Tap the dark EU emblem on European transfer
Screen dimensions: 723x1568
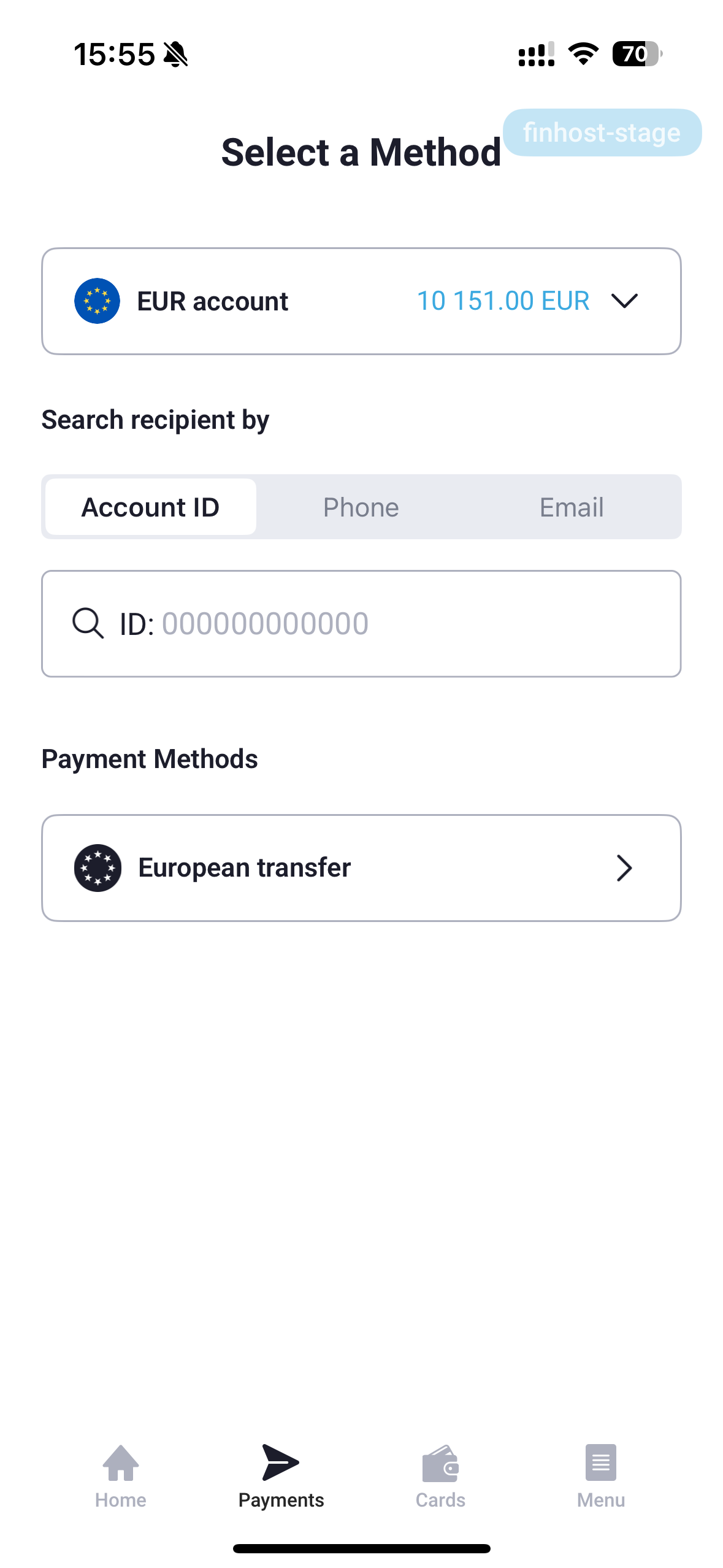97,867
